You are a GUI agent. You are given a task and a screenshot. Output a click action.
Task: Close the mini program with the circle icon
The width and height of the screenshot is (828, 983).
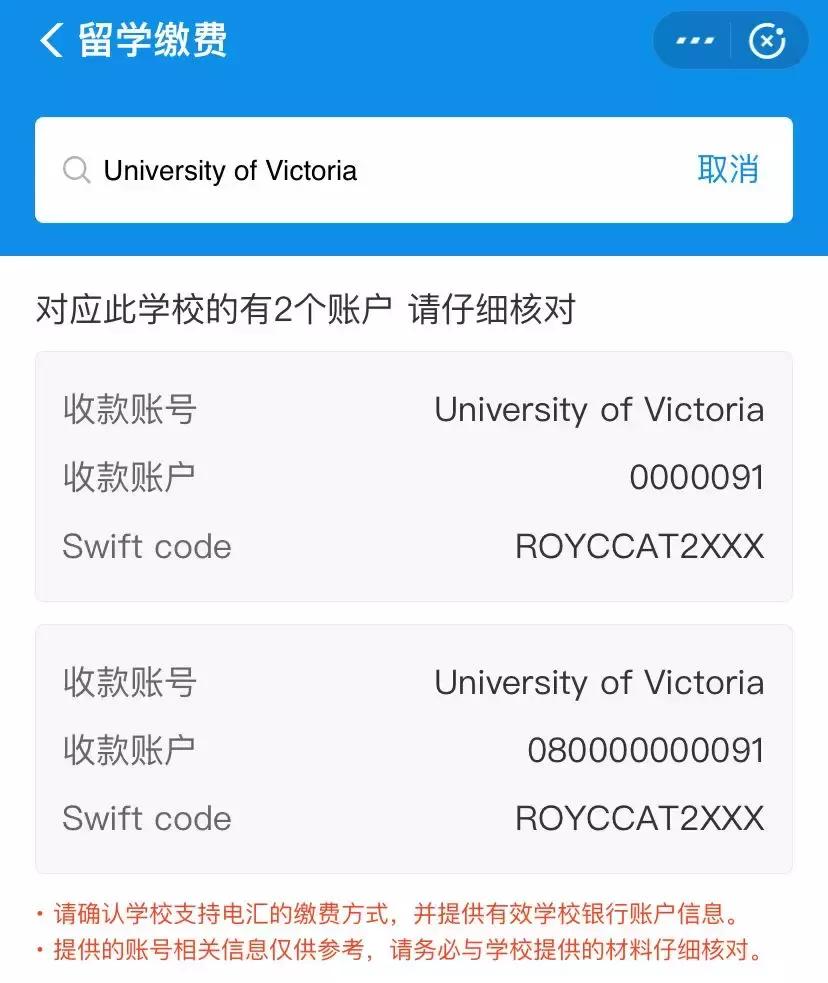click(x=767, y=40)
